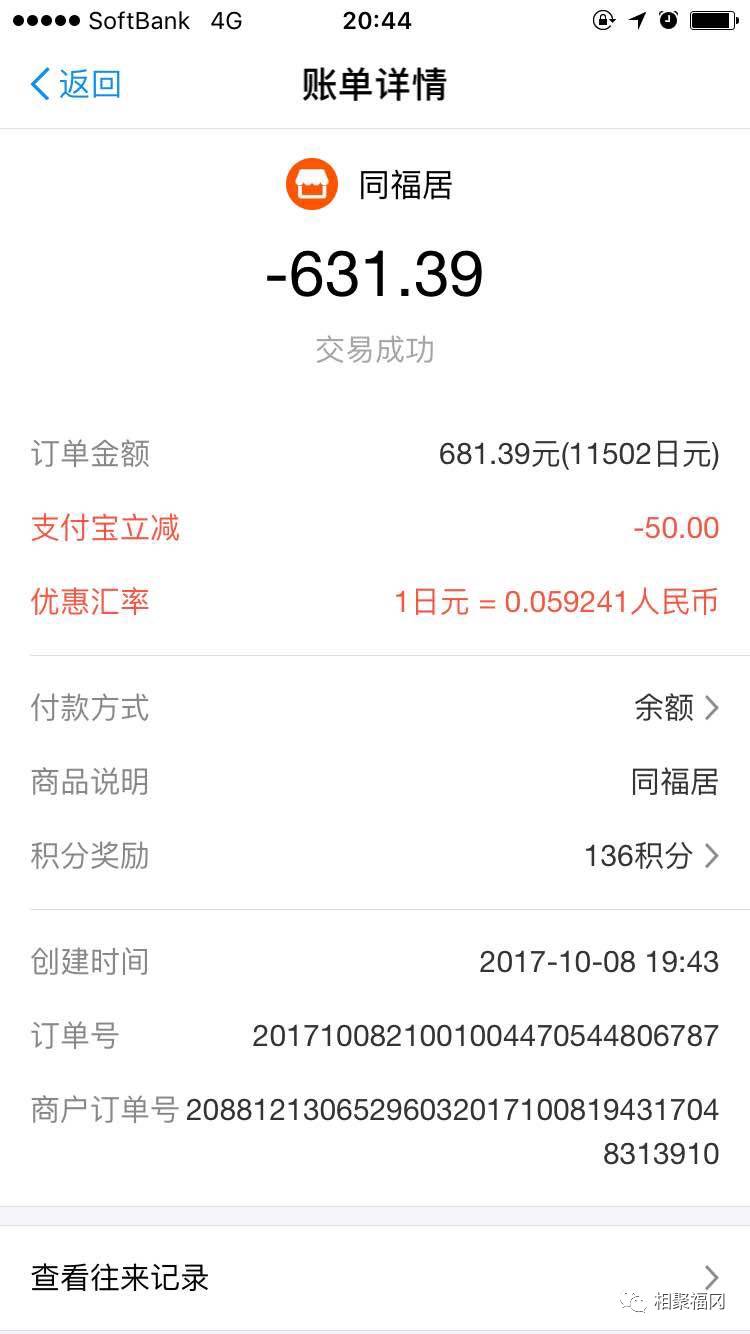Tap the 交易成功 status text
Screen dimensions: 750x1334
[375, 350]
